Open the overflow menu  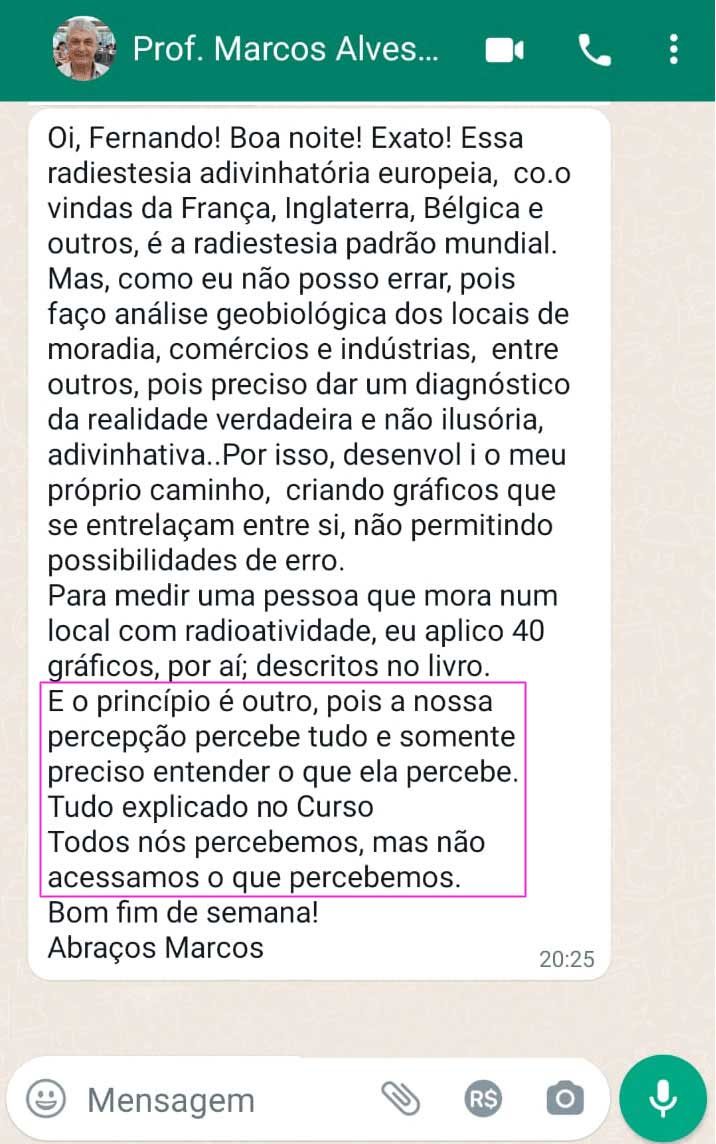[x=674, y=49]
